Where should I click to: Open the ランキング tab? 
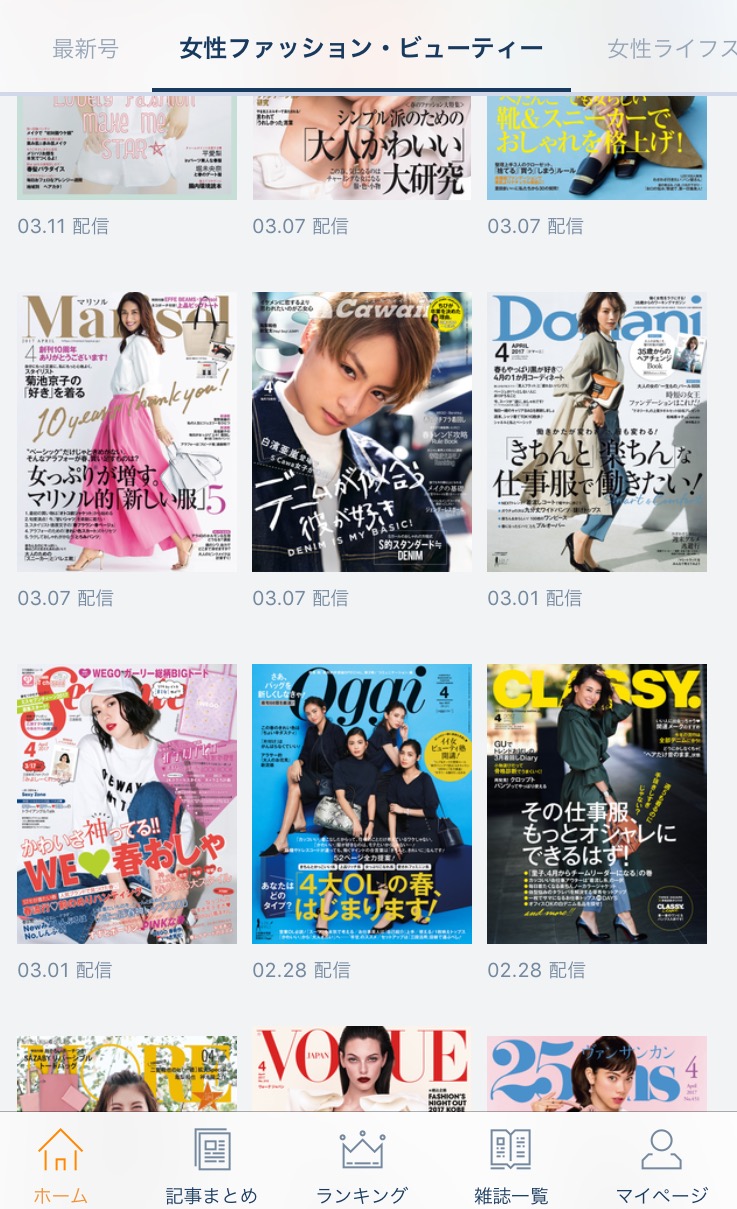362,1164
